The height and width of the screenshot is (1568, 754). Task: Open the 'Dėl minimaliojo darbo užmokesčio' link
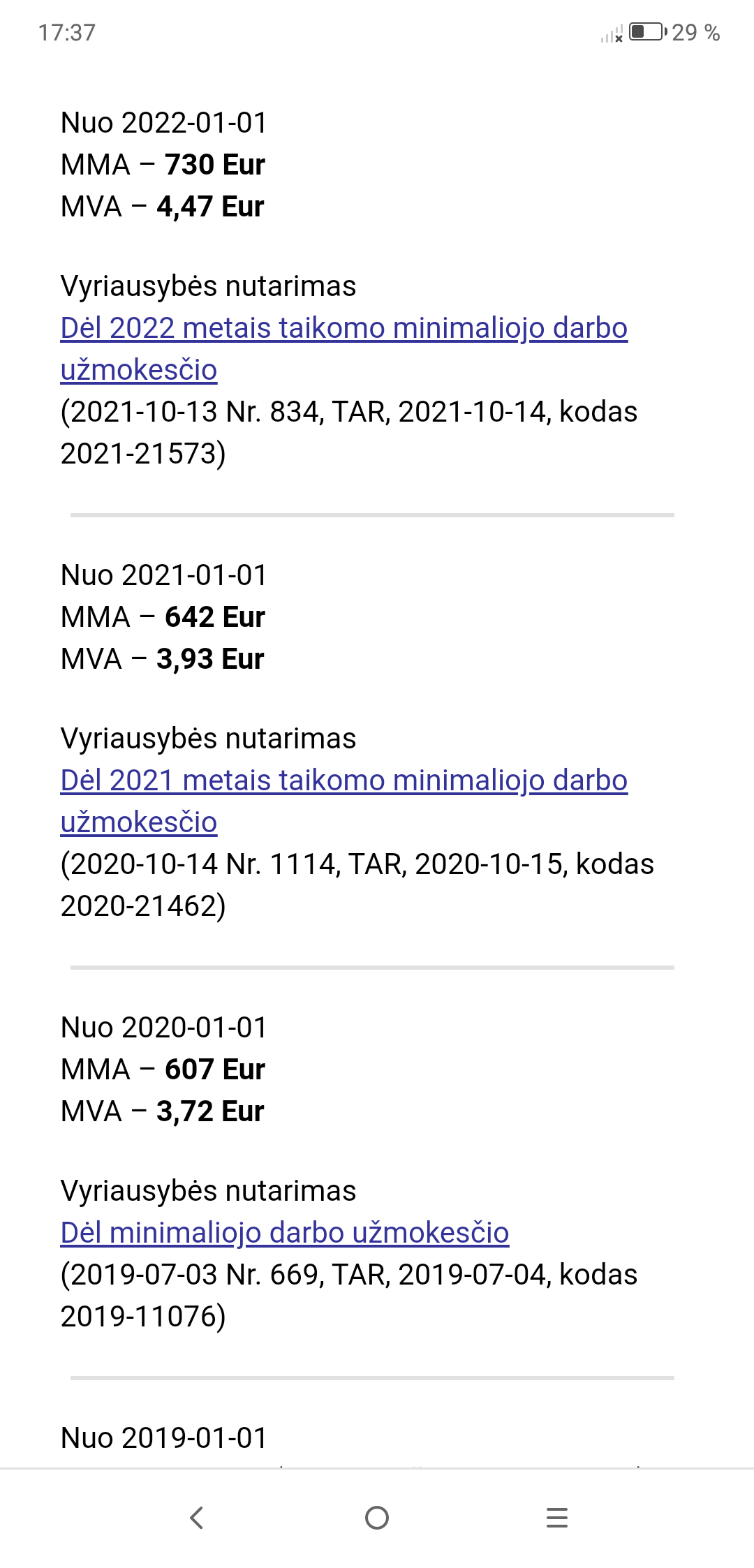tap(285, 1234)
